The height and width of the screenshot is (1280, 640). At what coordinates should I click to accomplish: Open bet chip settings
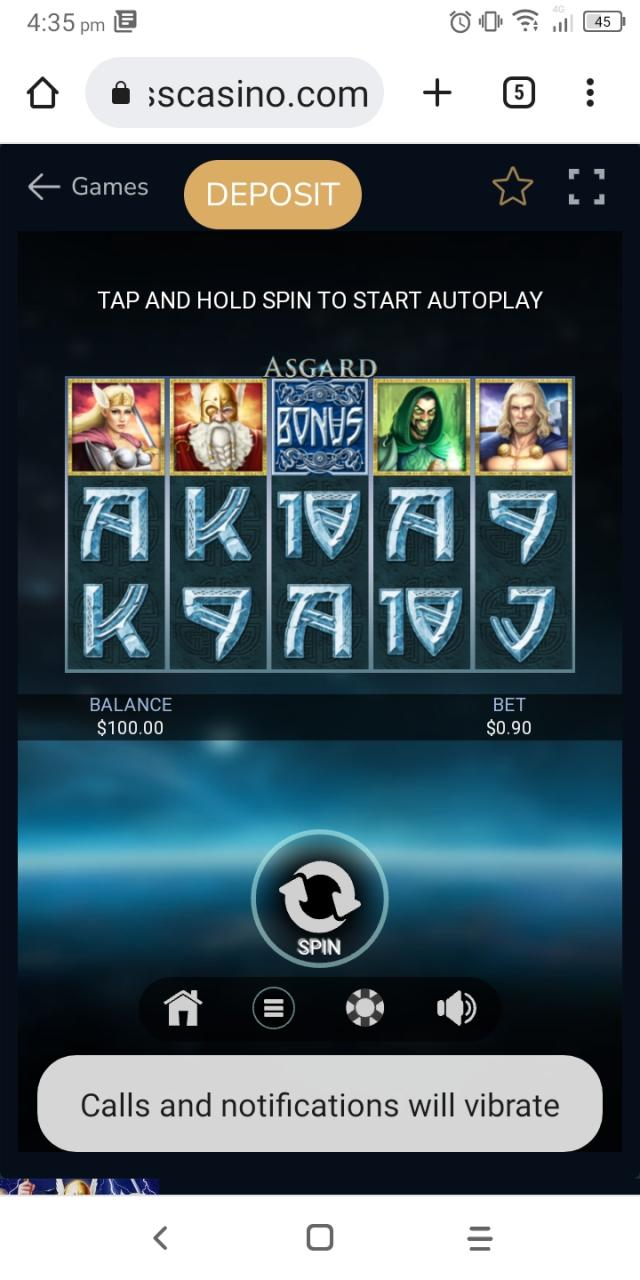point(365,1008)
